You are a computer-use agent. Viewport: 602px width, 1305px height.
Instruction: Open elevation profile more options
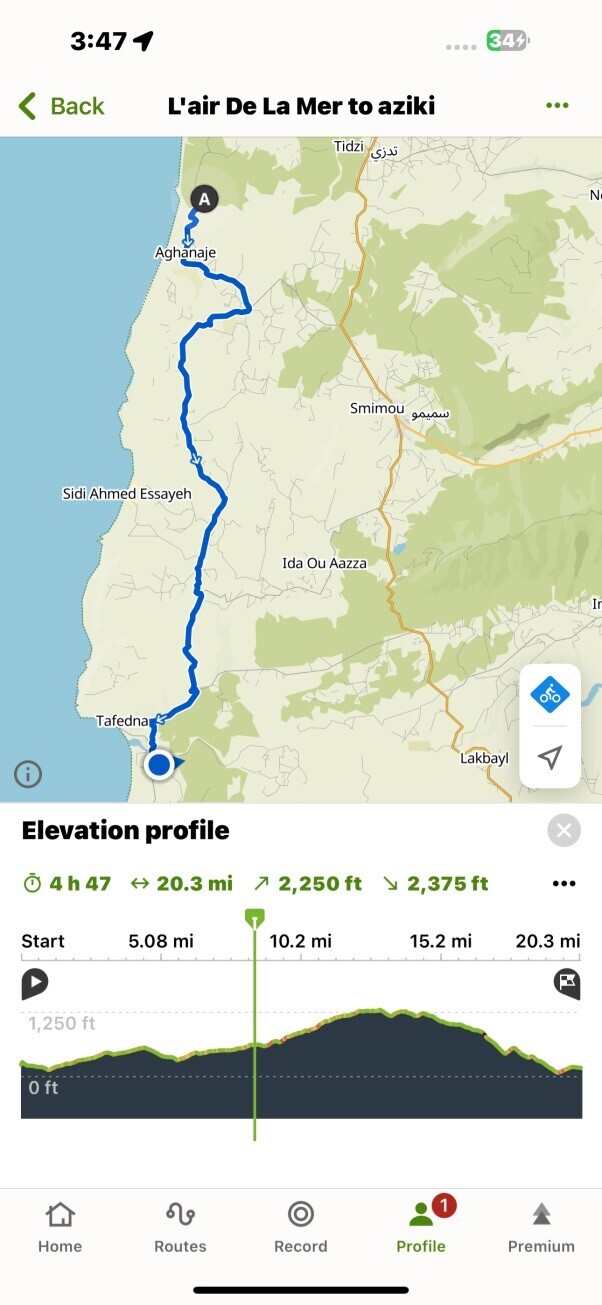(564, 884)
